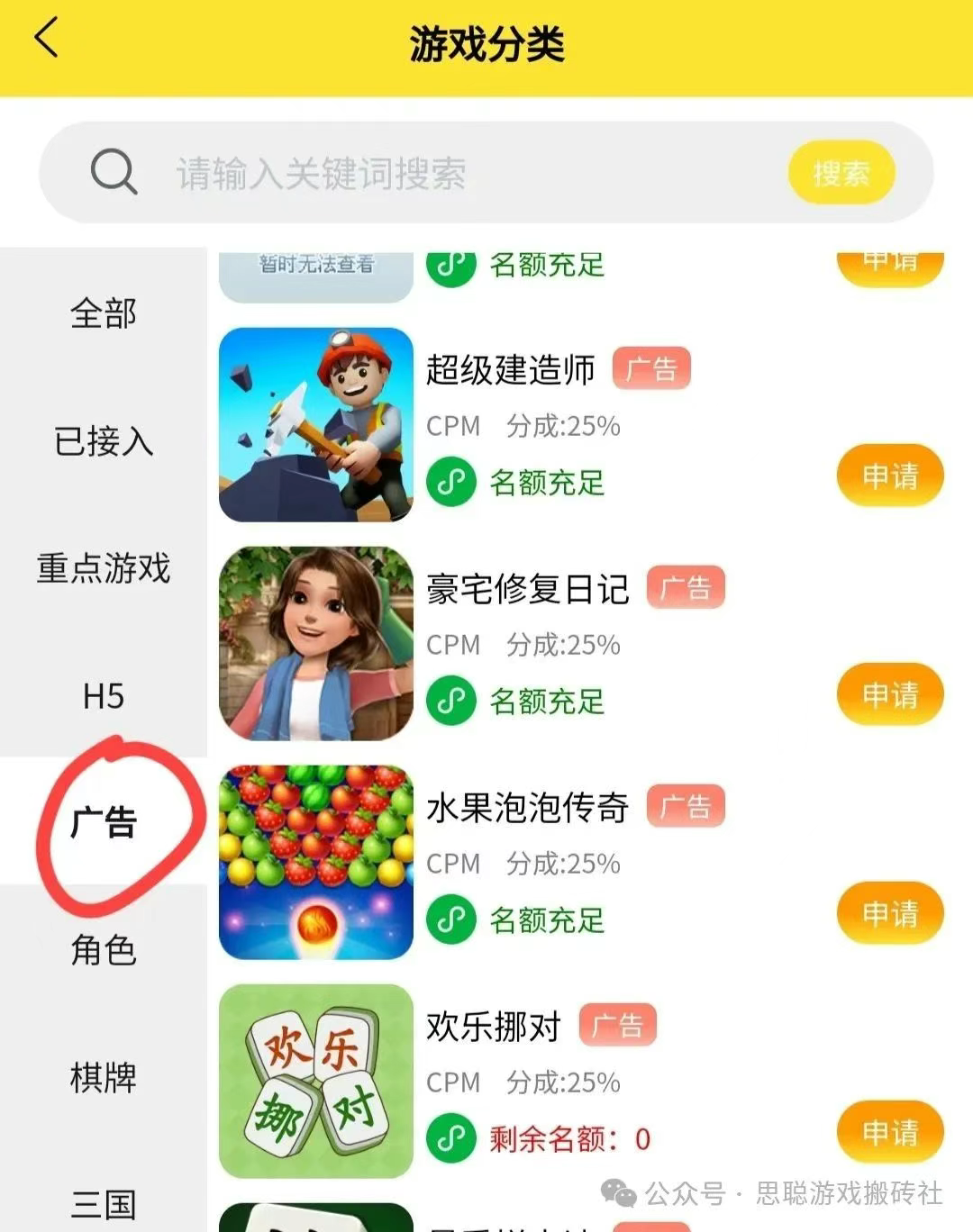Switch to the 已接入 category
The width and height of the screenshot is (973, 1232).
pos(102,442)
